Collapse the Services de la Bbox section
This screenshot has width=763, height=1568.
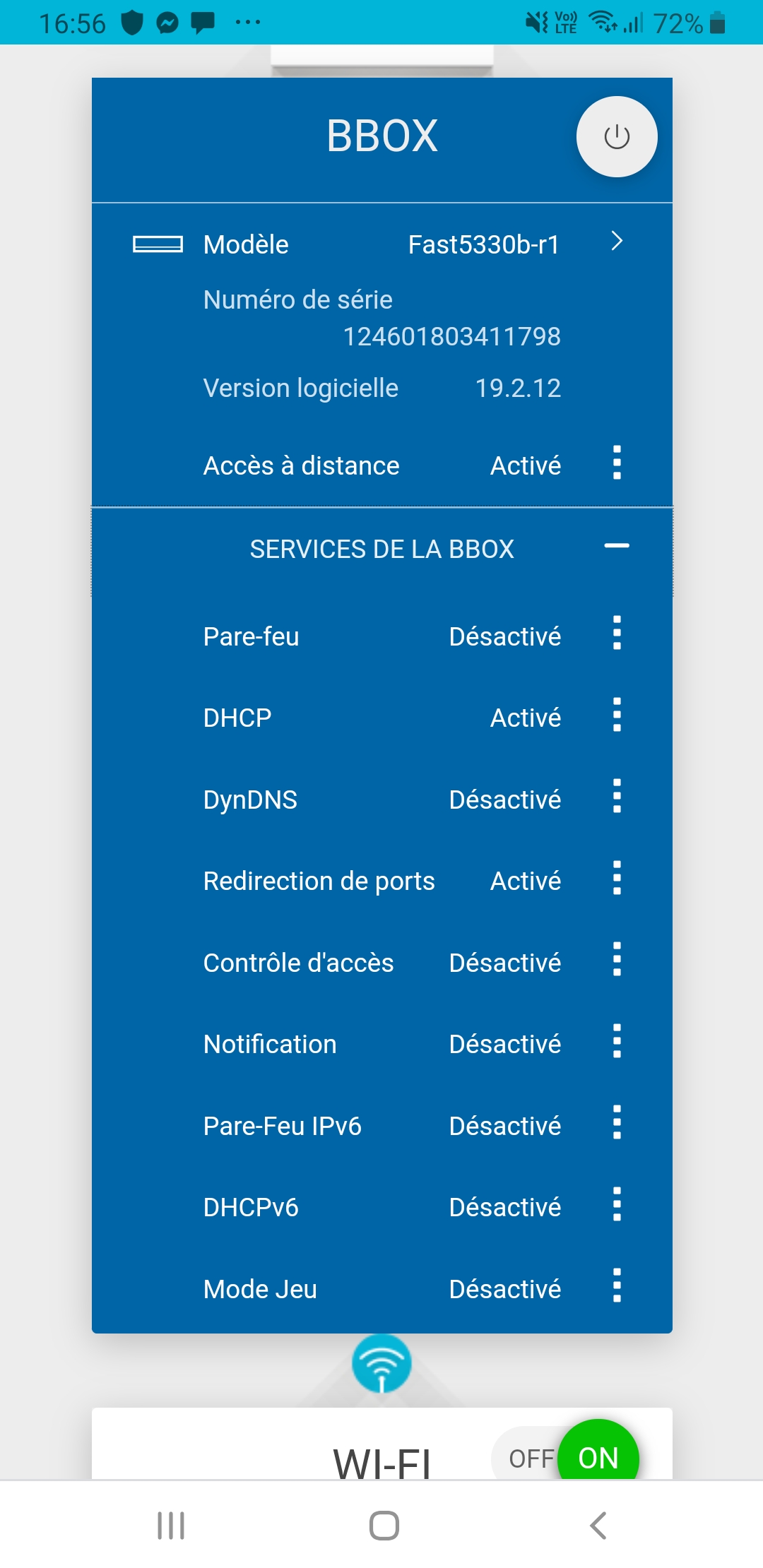pos(617,546)
